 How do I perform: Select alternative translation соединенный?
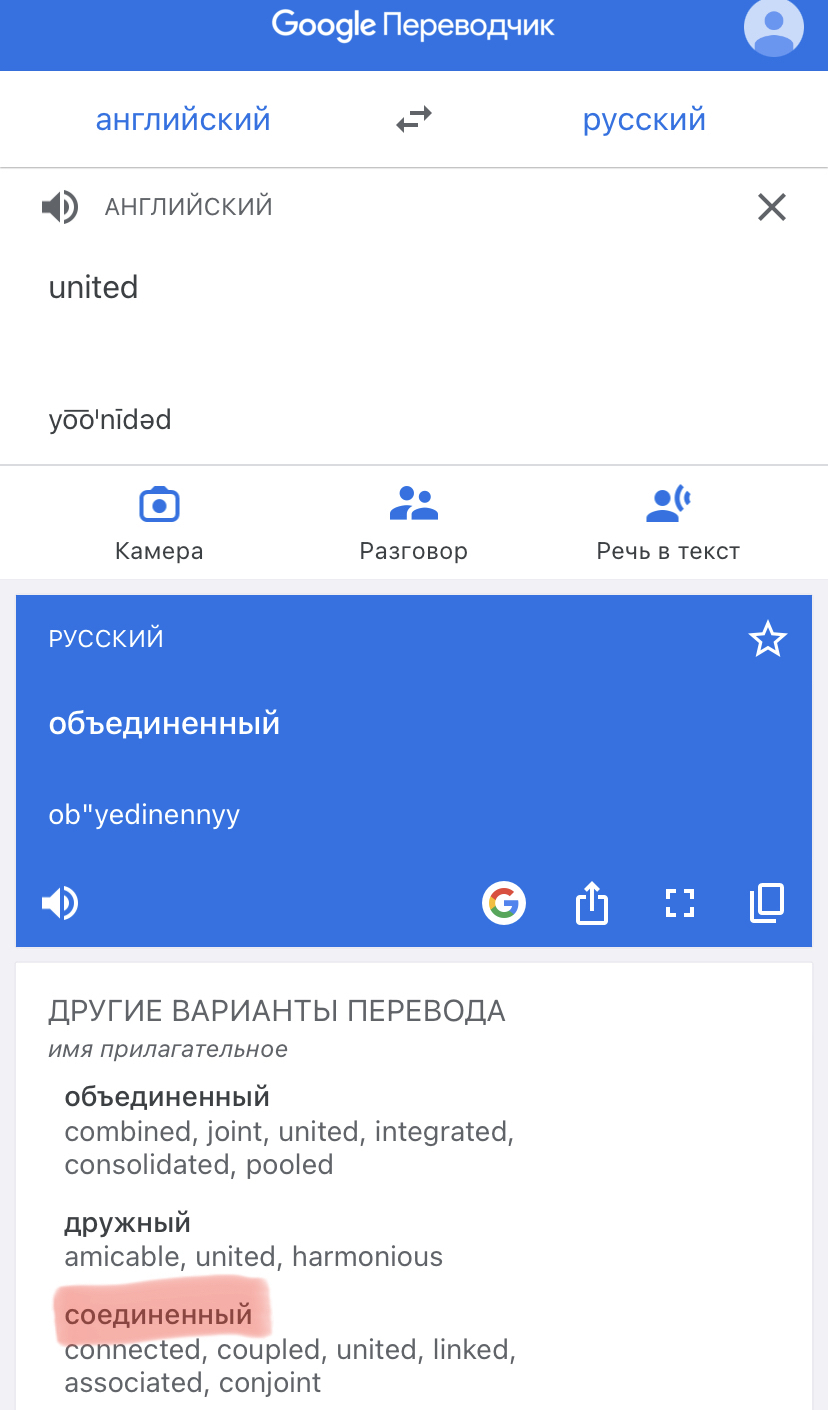[x=159, y=1314]
